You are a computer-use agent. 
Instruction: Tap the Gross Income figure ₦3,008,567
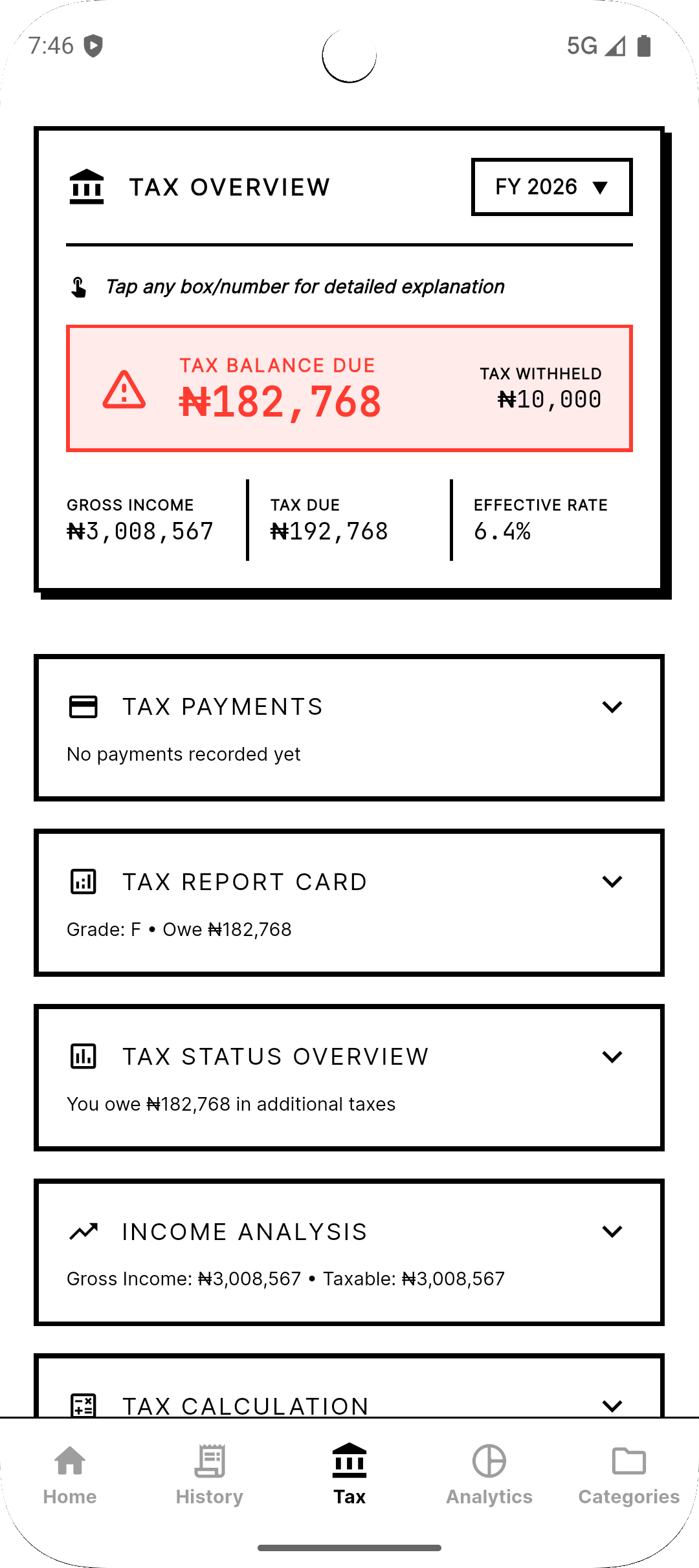[x=140, y=531]
